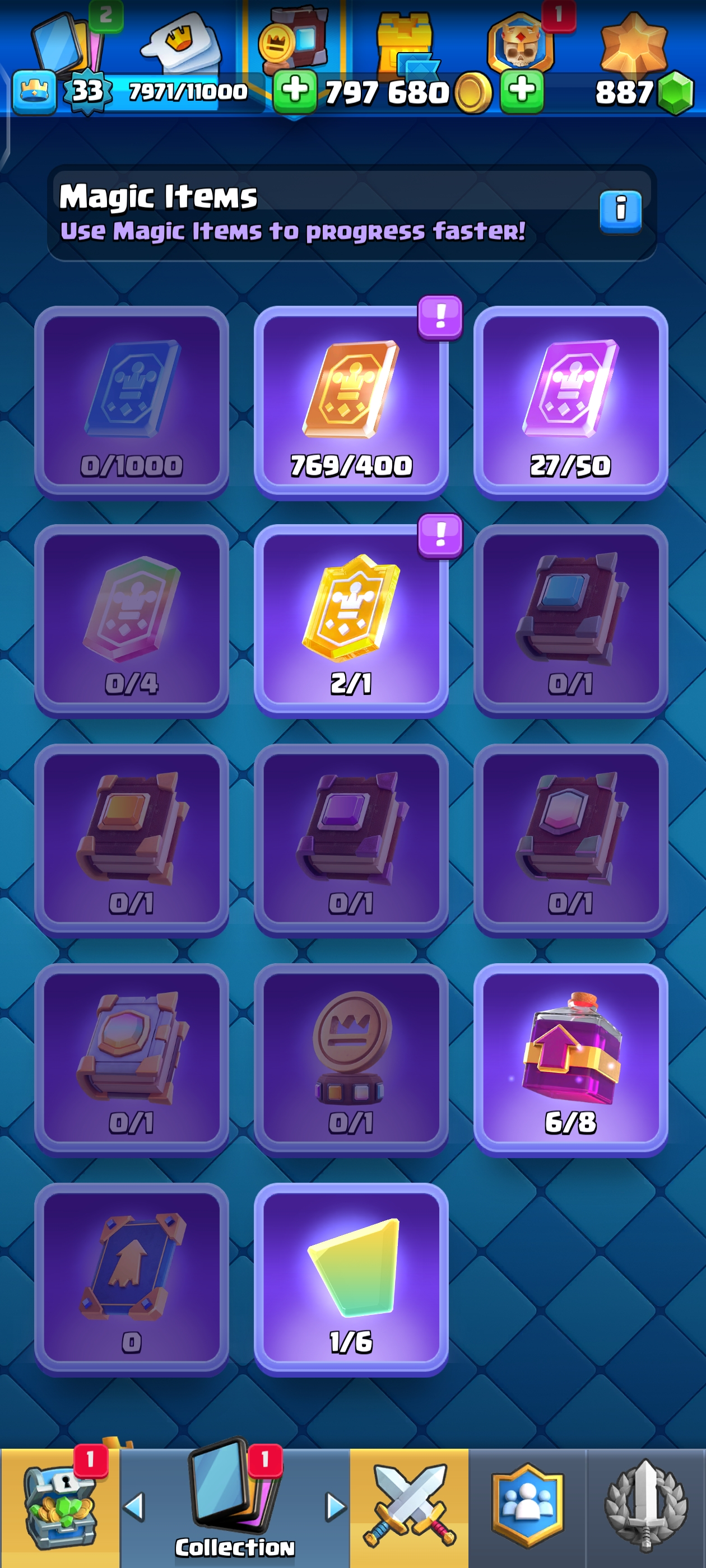Tap the Magic Coin item 0/1
The height and width of the screenshot is (1568, 706).
coord(351,1059)
